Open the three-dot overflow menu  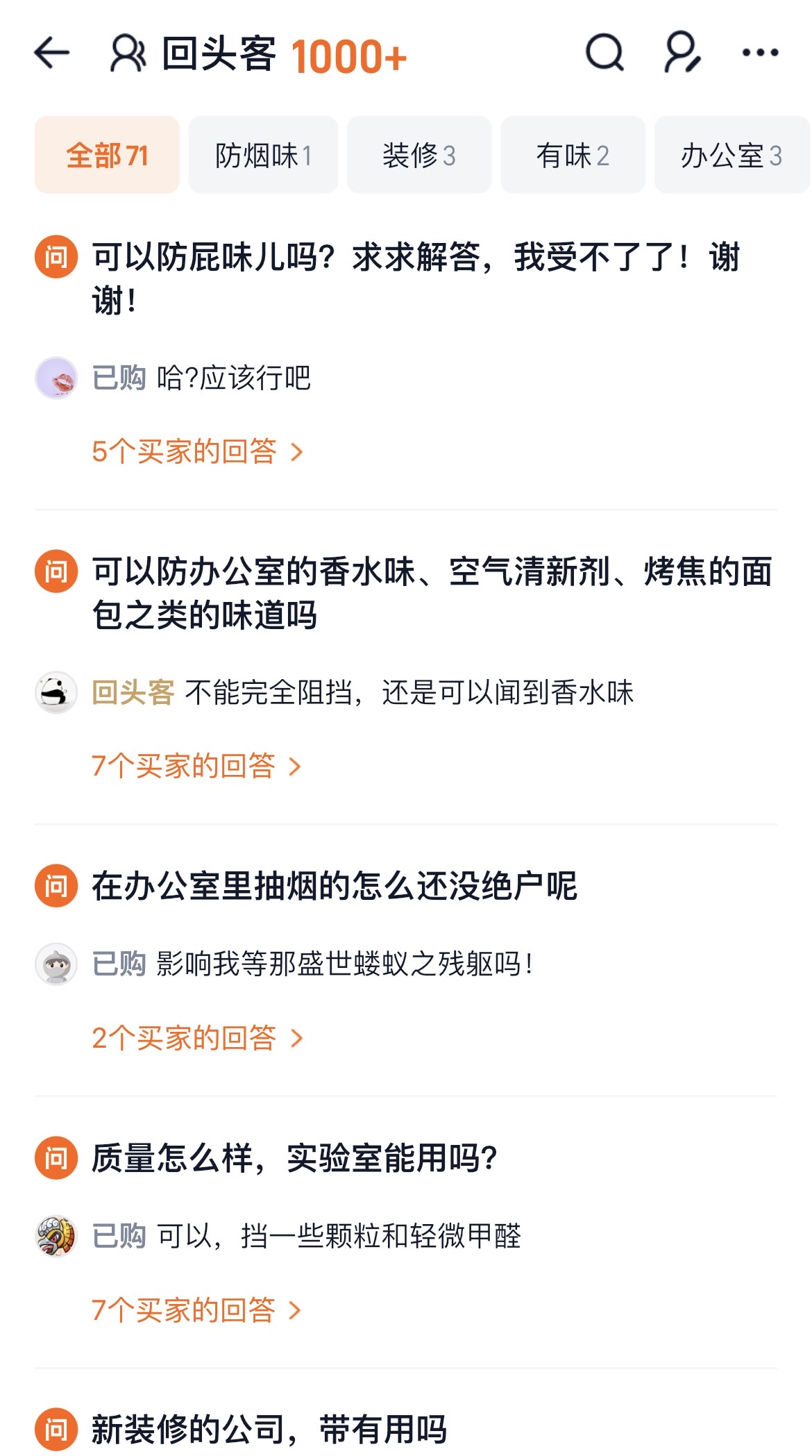pyautogui.click(x=760, y=53)
